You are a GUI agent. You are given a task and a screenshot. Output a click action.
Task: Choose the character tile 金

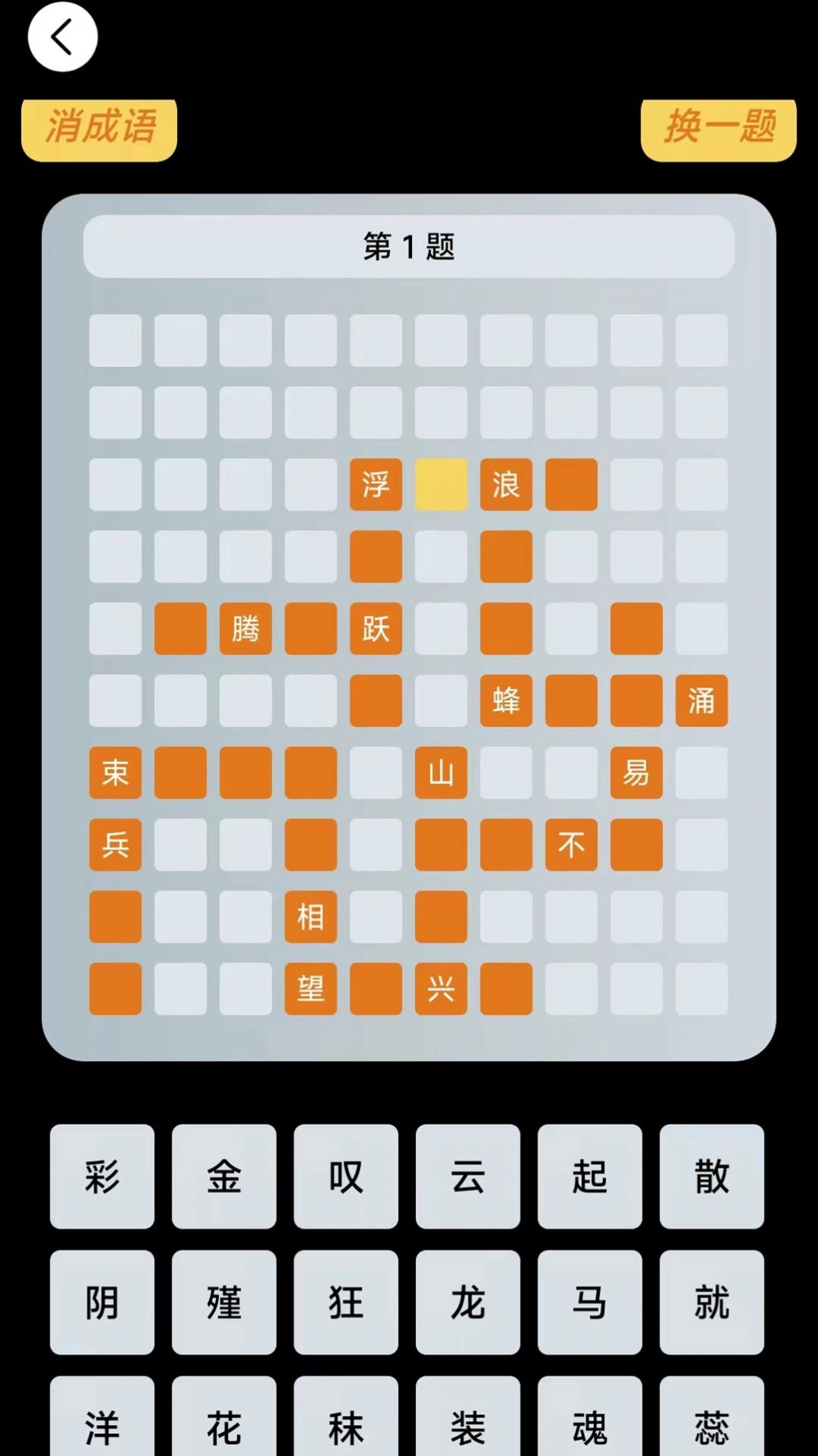coord(224,1176)
